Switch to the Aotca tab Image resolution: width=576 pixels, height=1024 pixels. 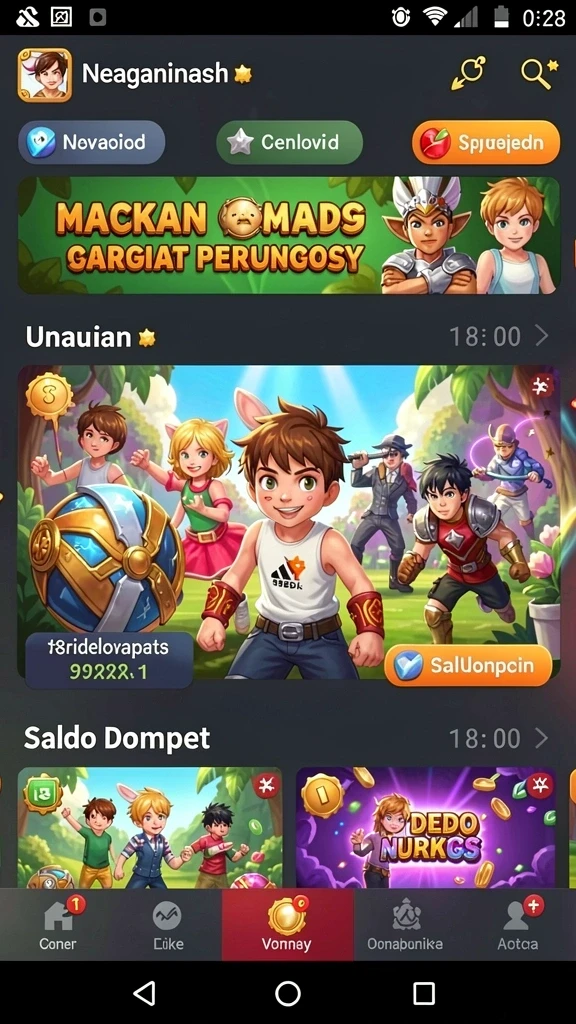pos(517,925)
